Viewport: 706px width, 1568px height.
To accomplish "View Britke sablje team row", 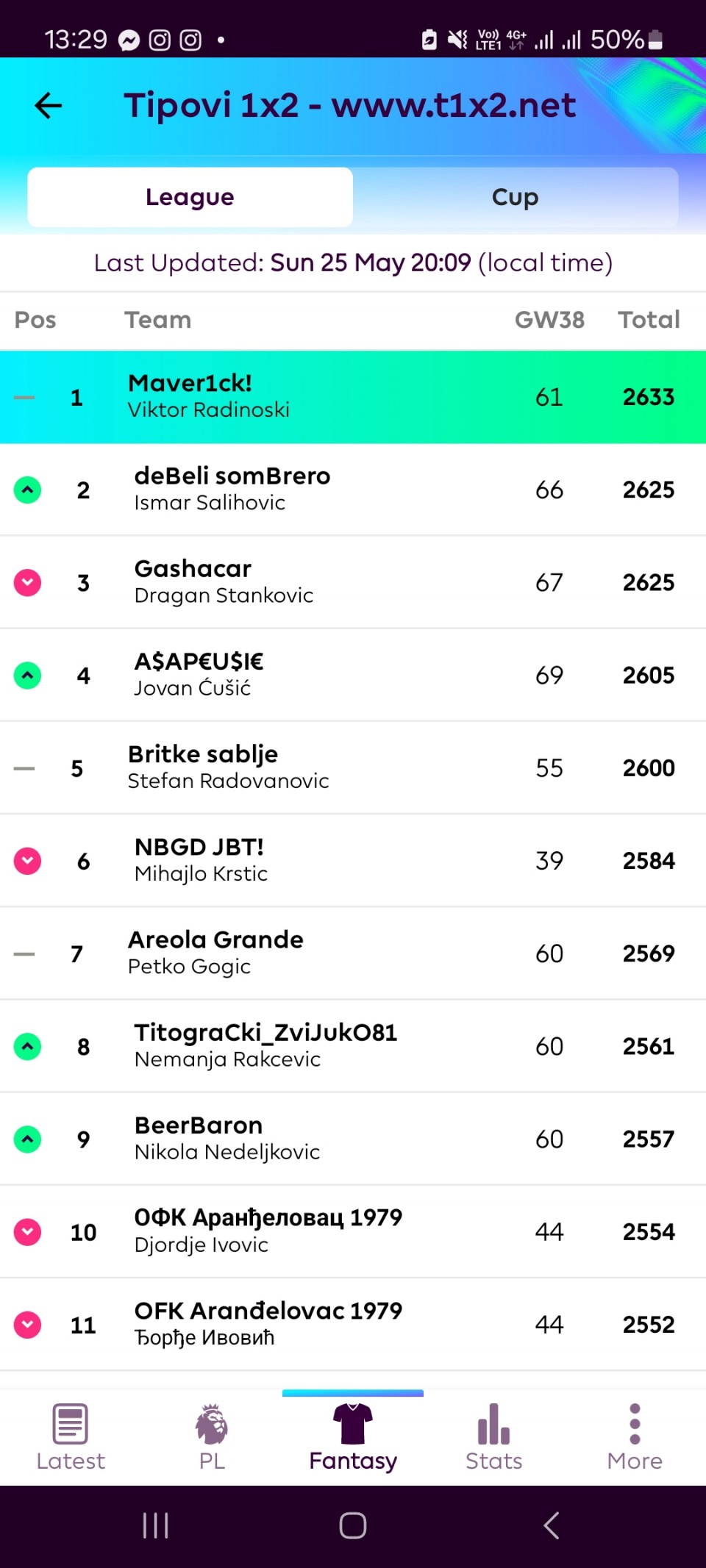I will 353,767.
